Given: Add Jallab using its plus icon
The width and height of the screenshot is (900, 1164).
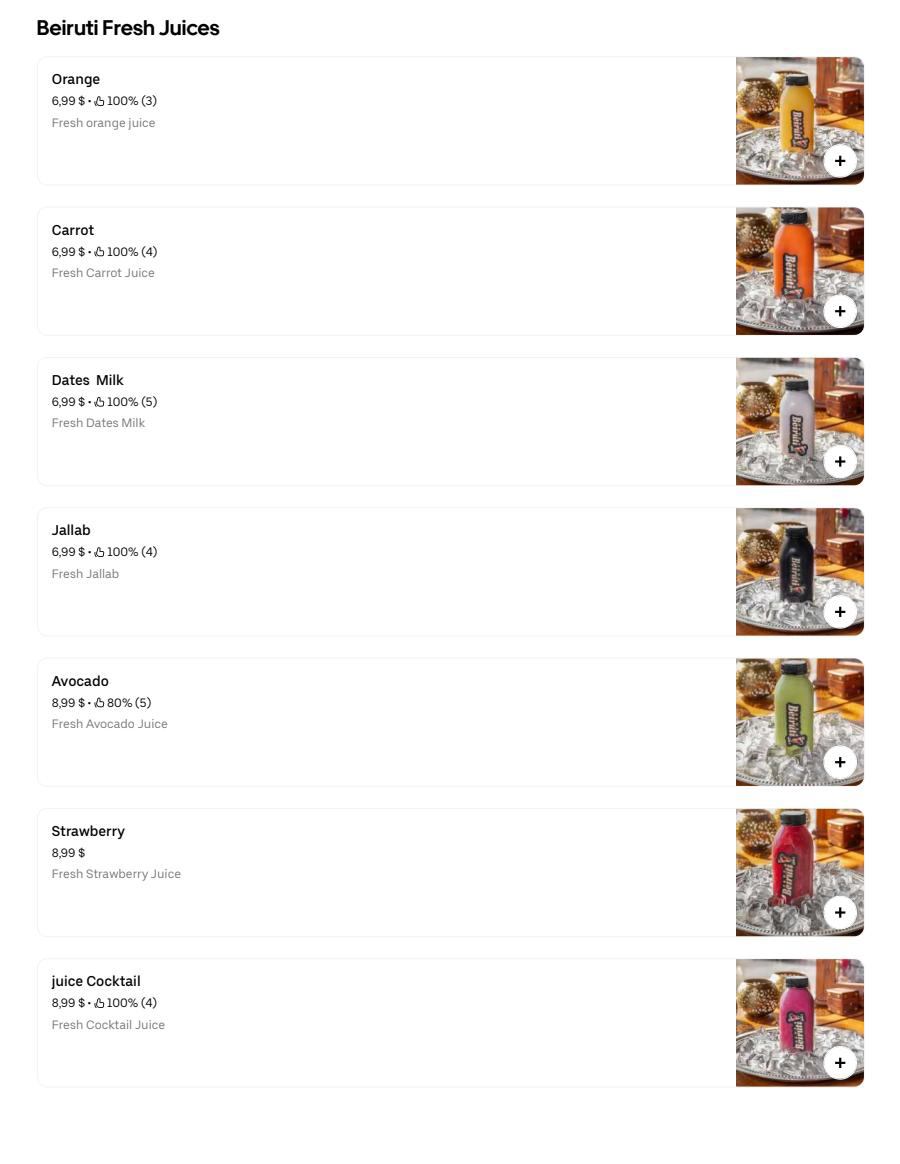Looking at the screenshot, I should click(839, 611).
